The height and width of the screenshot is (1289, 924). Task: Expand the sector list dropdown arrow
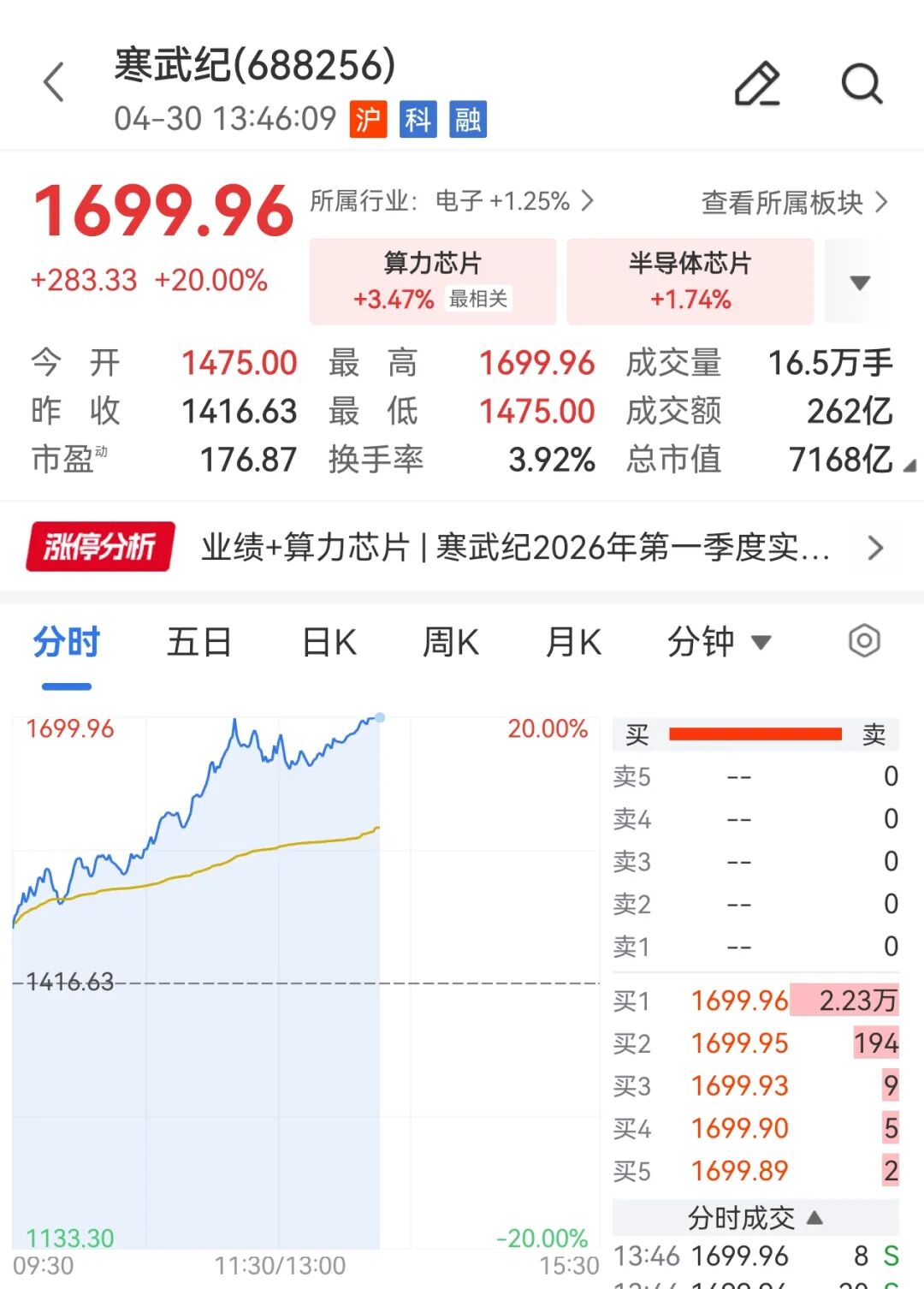pyautogui.click(x=860, y=282)
